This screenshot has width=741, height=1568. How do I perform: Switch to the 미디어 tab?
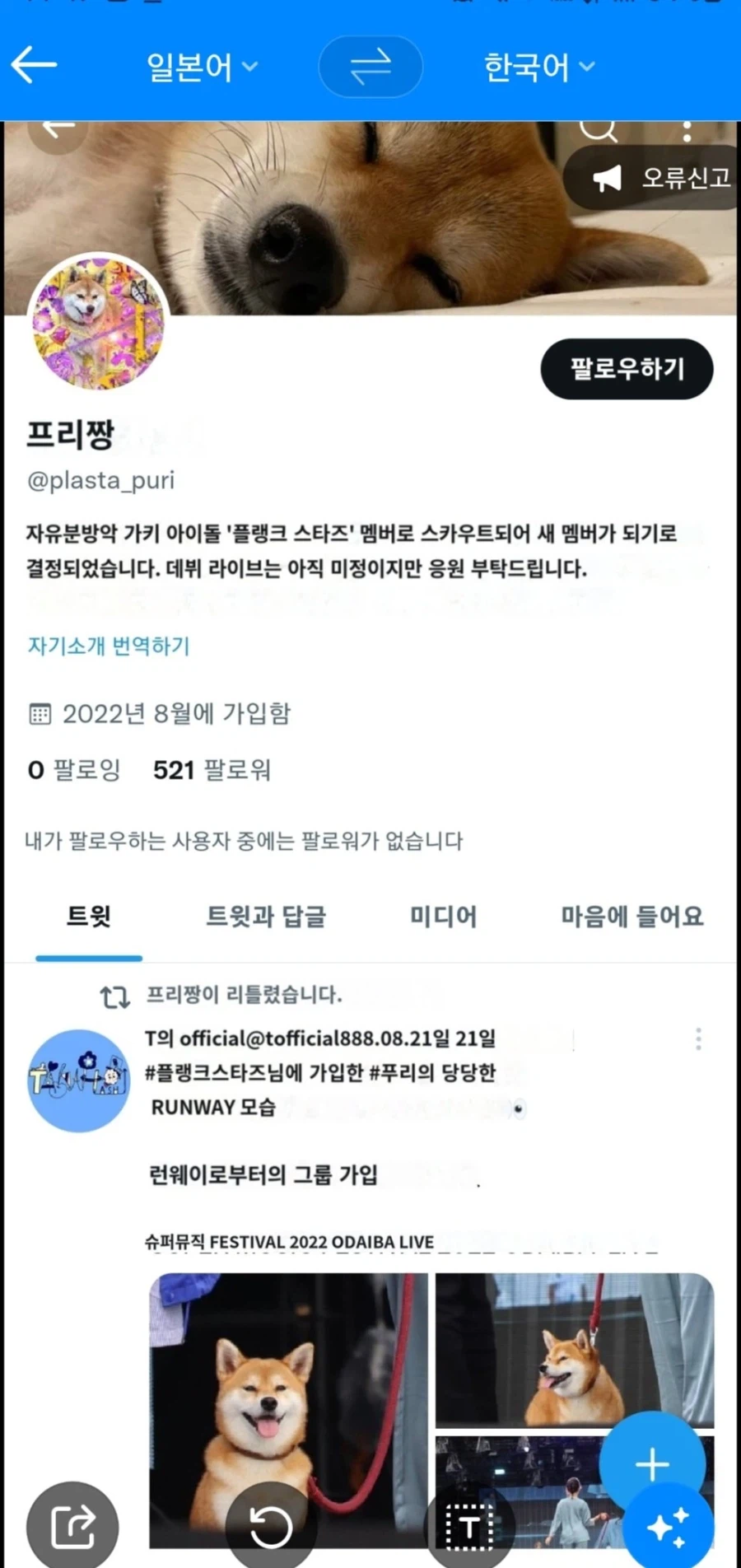click(443, 917)
